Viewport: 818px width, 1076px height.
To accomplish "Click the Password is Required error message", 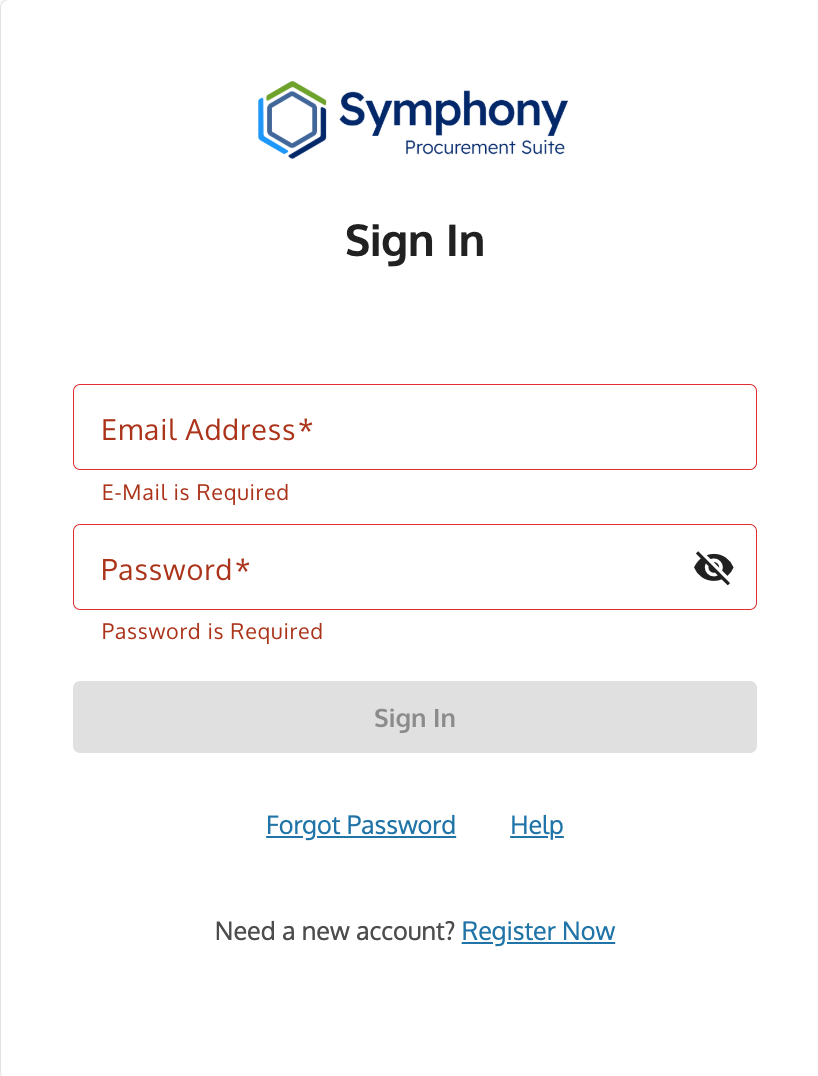I will tap(211, 631).
